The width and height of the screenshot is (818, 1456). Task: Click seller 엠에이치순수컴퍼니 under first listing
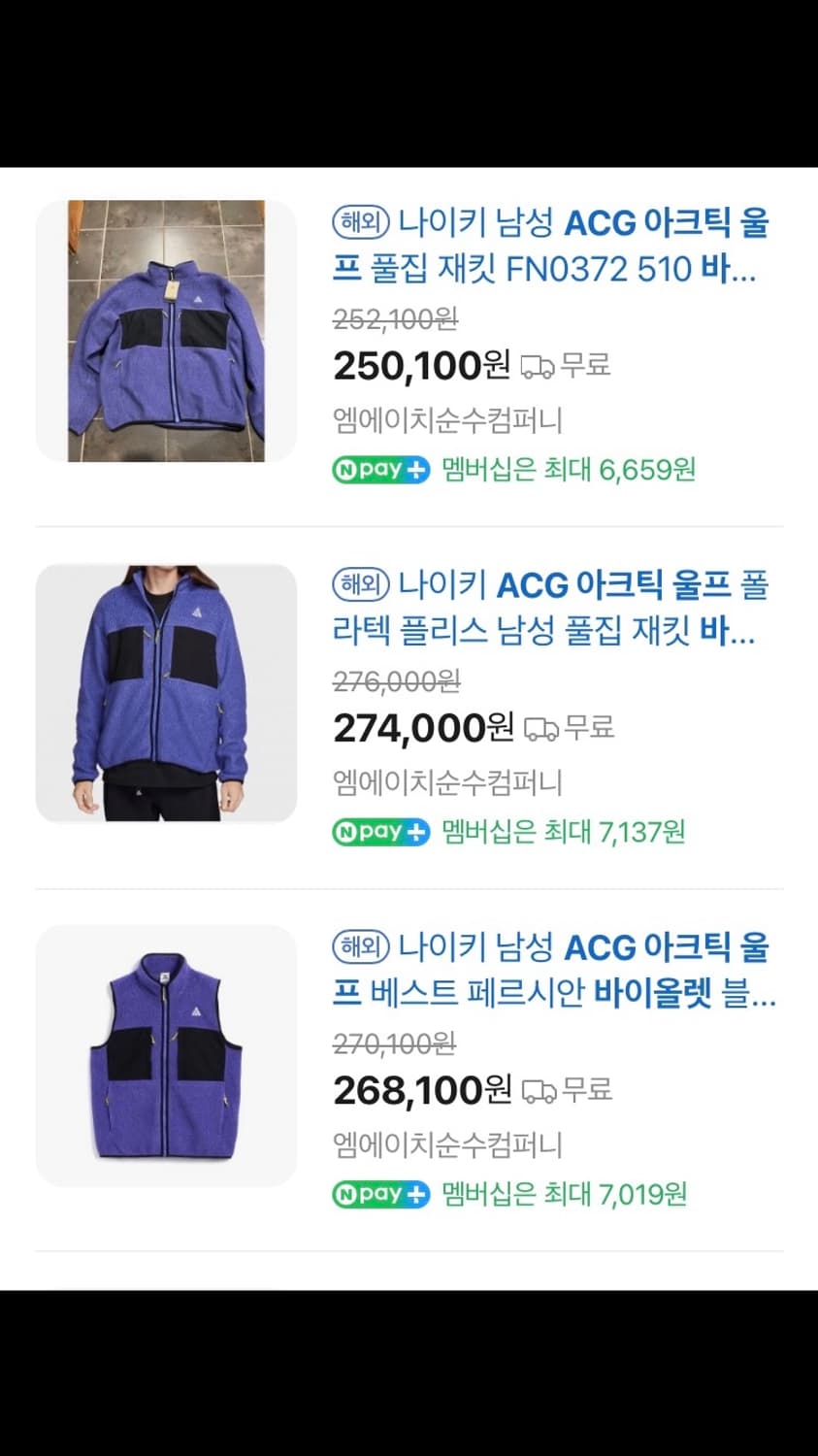click(x=445, y=421)
